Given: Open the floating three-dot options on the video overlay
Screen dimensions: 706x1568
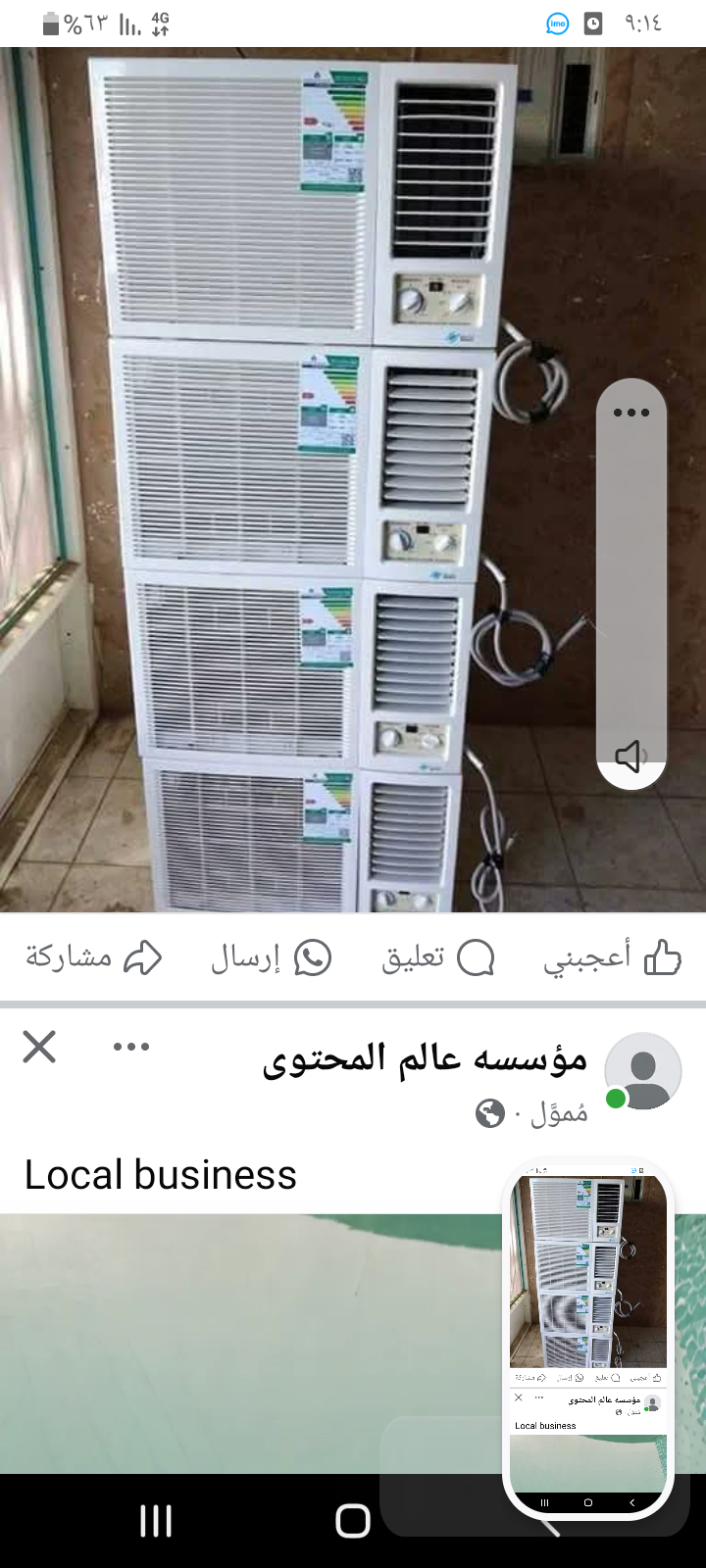Looking at the screenshot, I should [x=630, y=413].
